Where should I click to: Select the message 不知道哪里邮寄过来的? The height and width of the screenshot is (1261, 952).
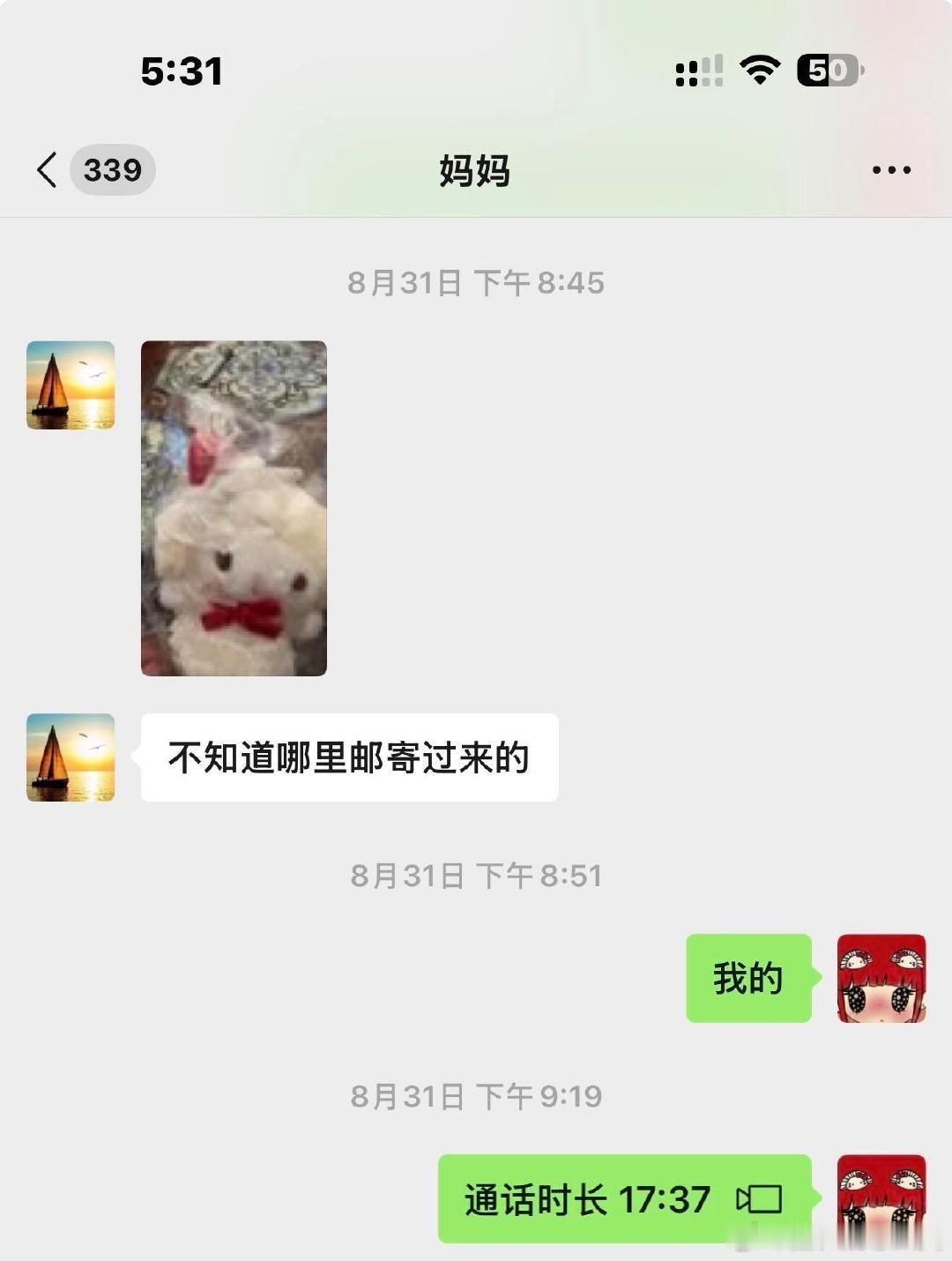[x=350, y=757]
